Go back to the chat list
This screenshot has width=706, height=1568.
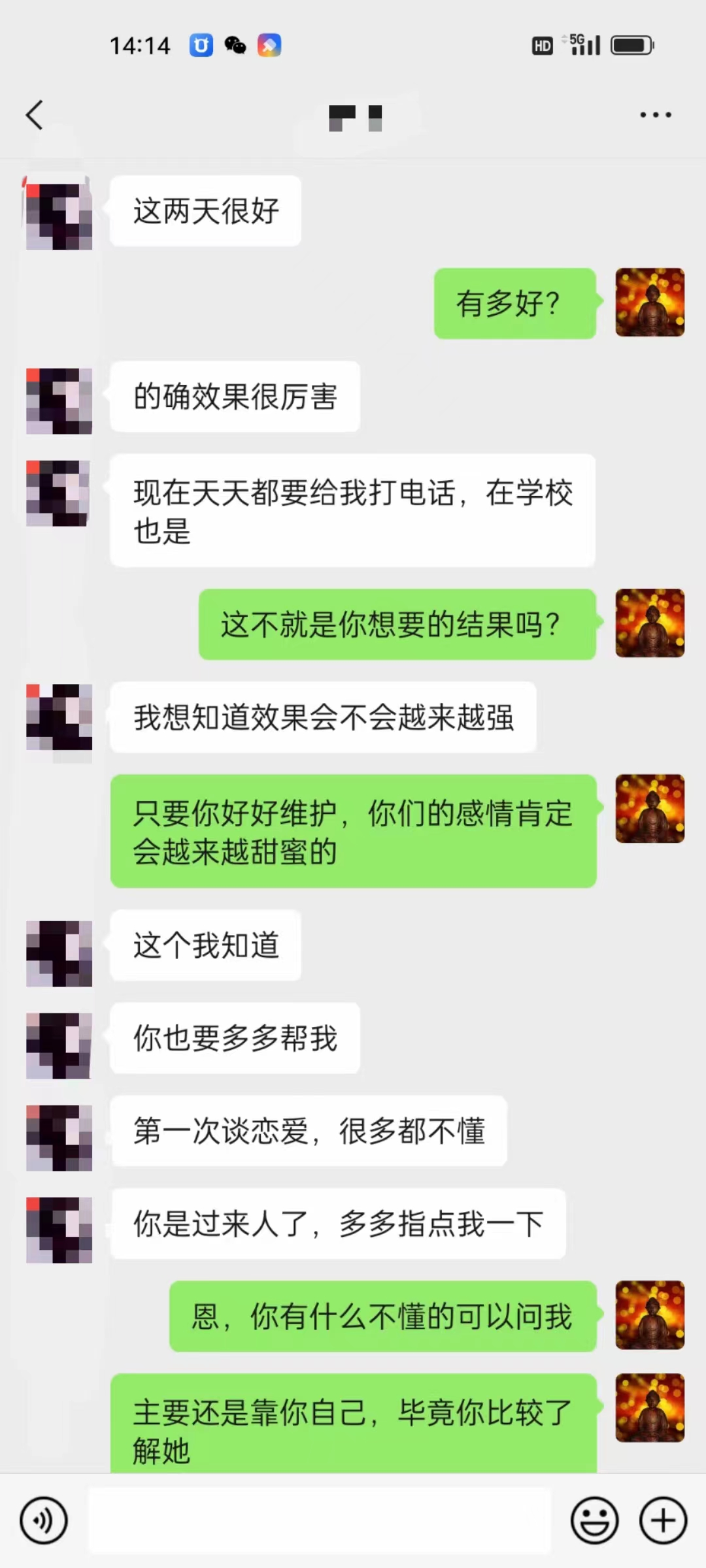click(x=34, y=115)
